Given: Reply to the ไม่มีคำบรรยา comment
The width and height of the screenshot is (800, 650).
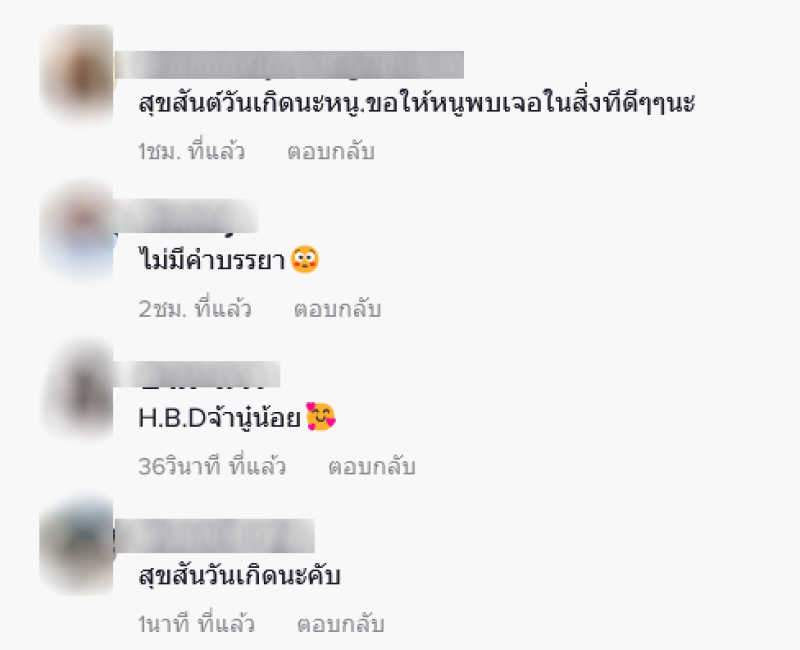Looking at the screenshot, I should [x=336, y=309].
